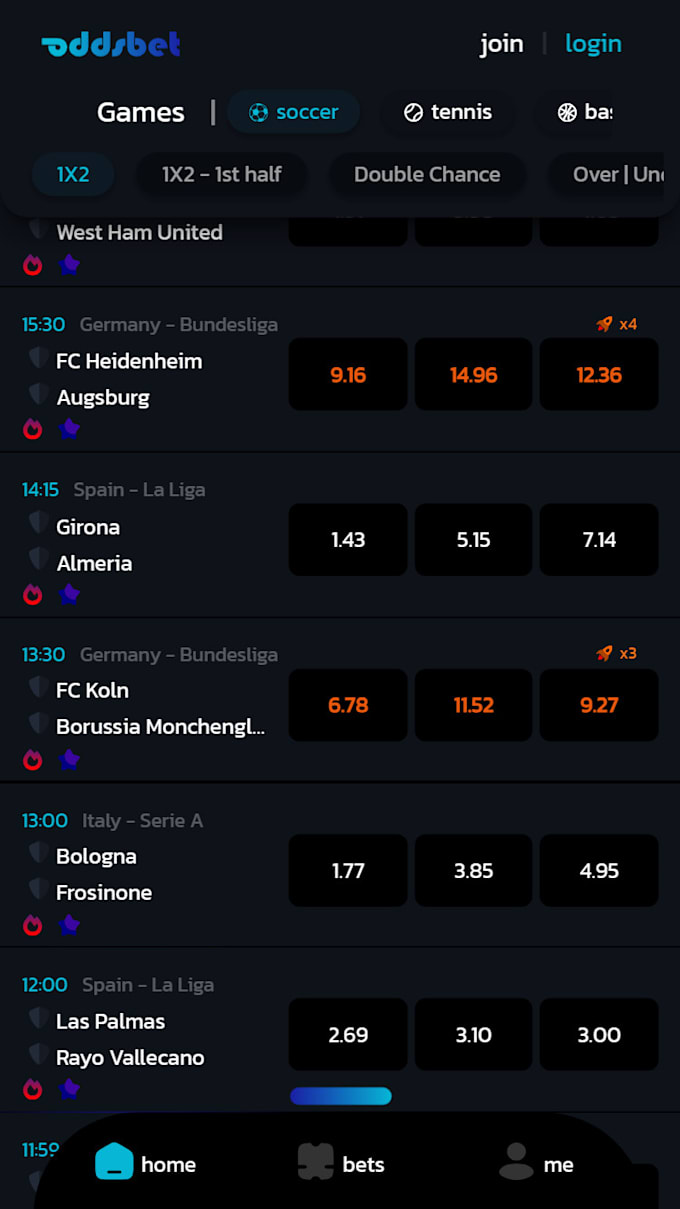Tap the join link
This screenshot has width=680, height=1209.
(501, 44)
